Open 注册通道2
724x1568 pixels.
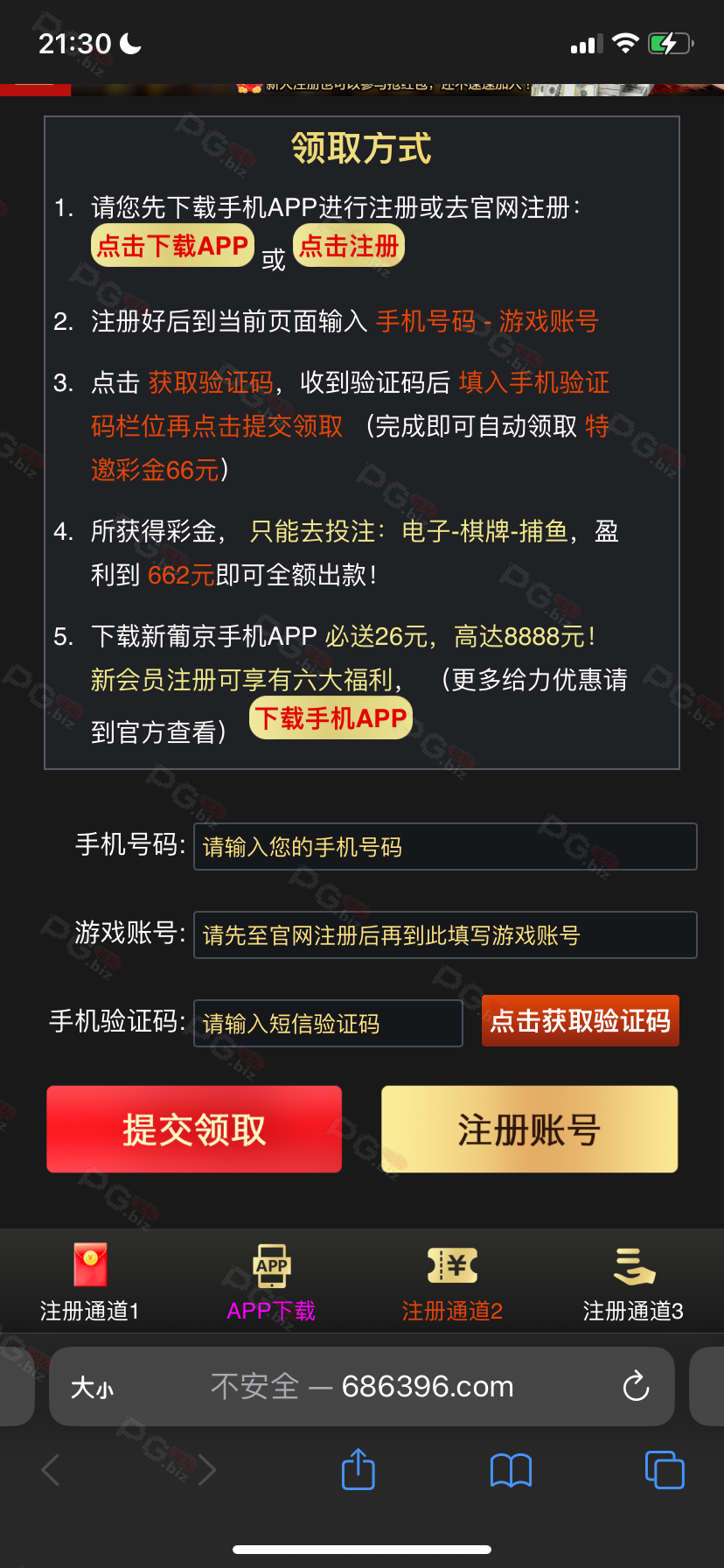coord(452,1282)
